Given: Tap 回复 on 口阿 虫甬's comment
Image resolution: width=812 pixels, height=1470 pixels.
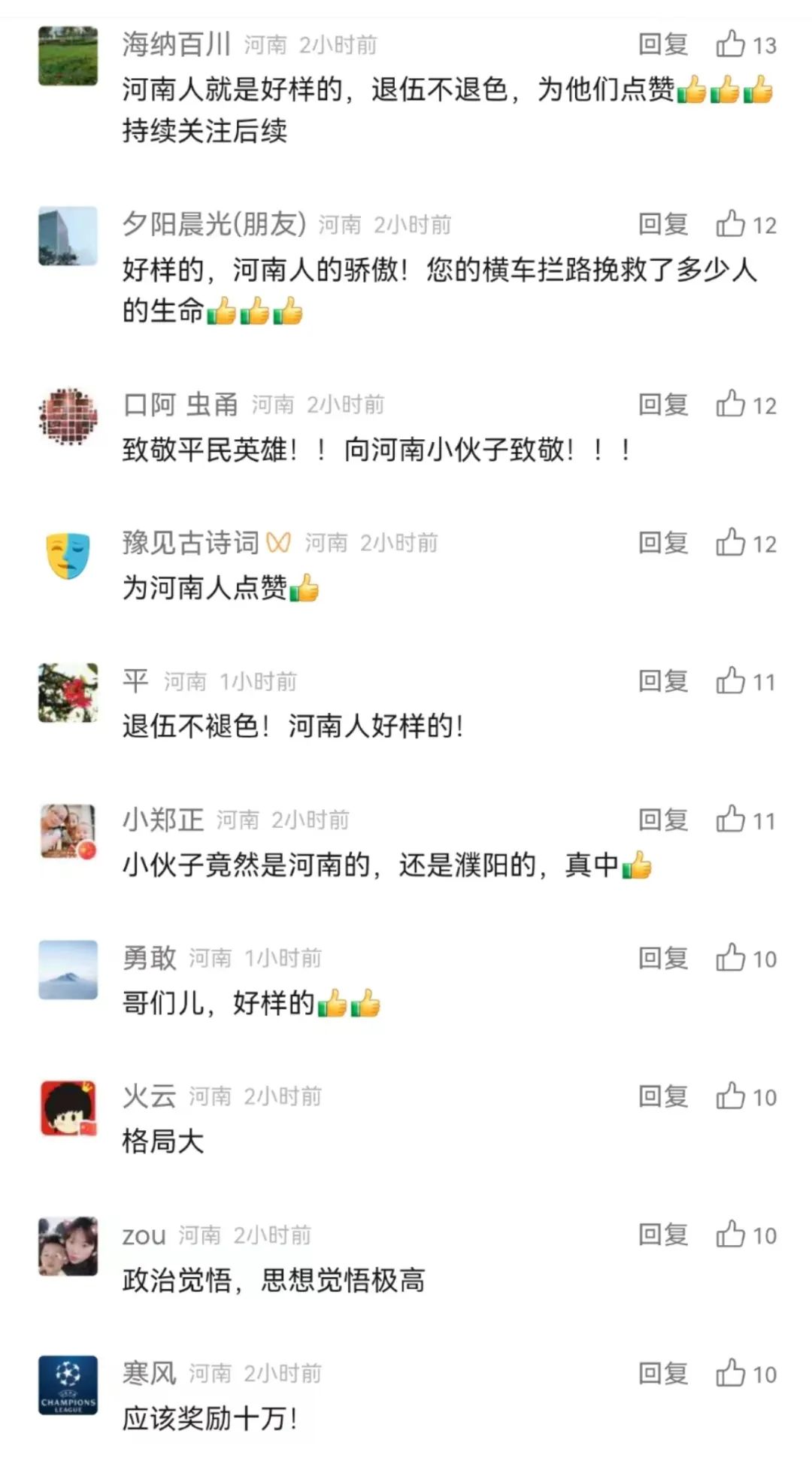Looking at the screenshot, I should point(663,405).
